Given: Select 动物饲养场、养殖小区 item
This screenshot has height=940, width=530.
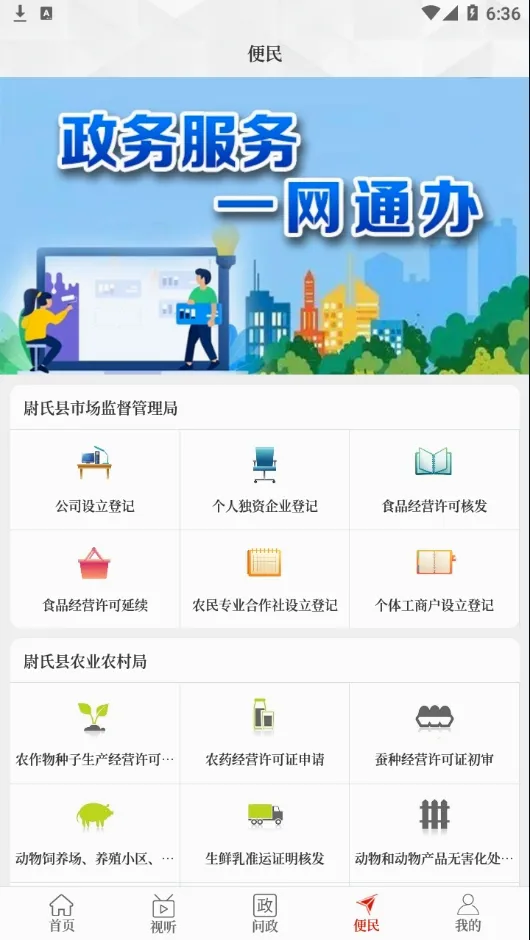Looking at the screenshot, I should click(95, 833).
